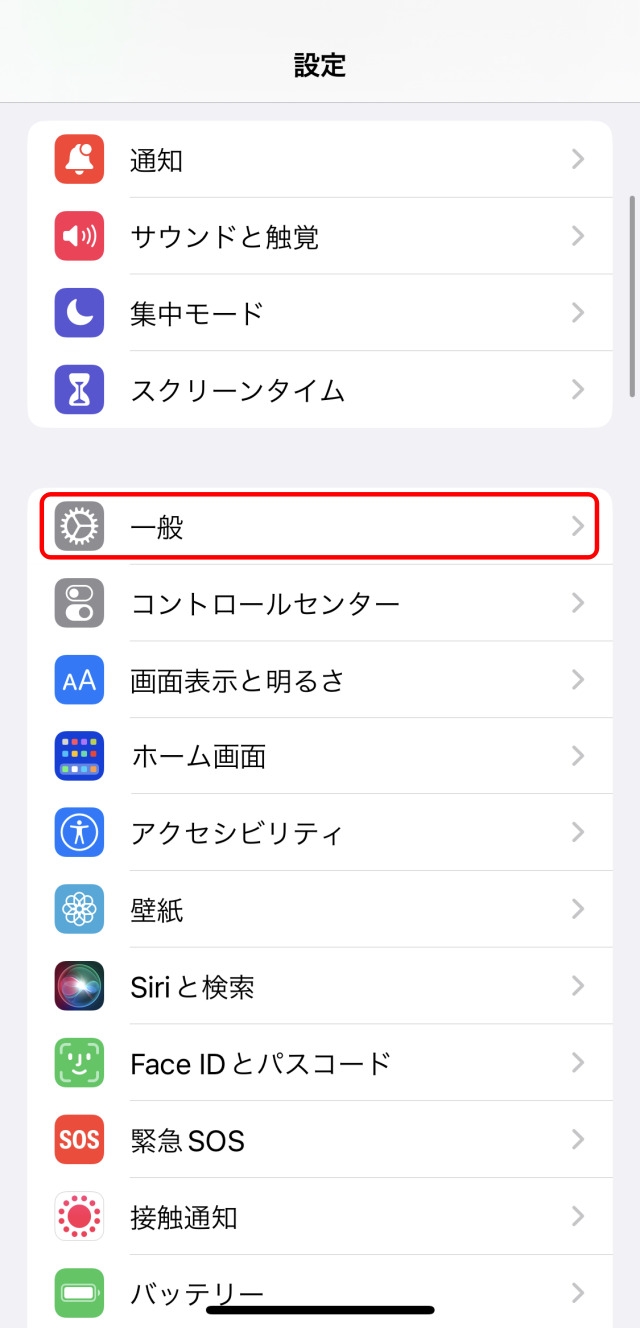Select the 集中モード row
This screenshot has width=640, height=1328.
tap(320, 313)
